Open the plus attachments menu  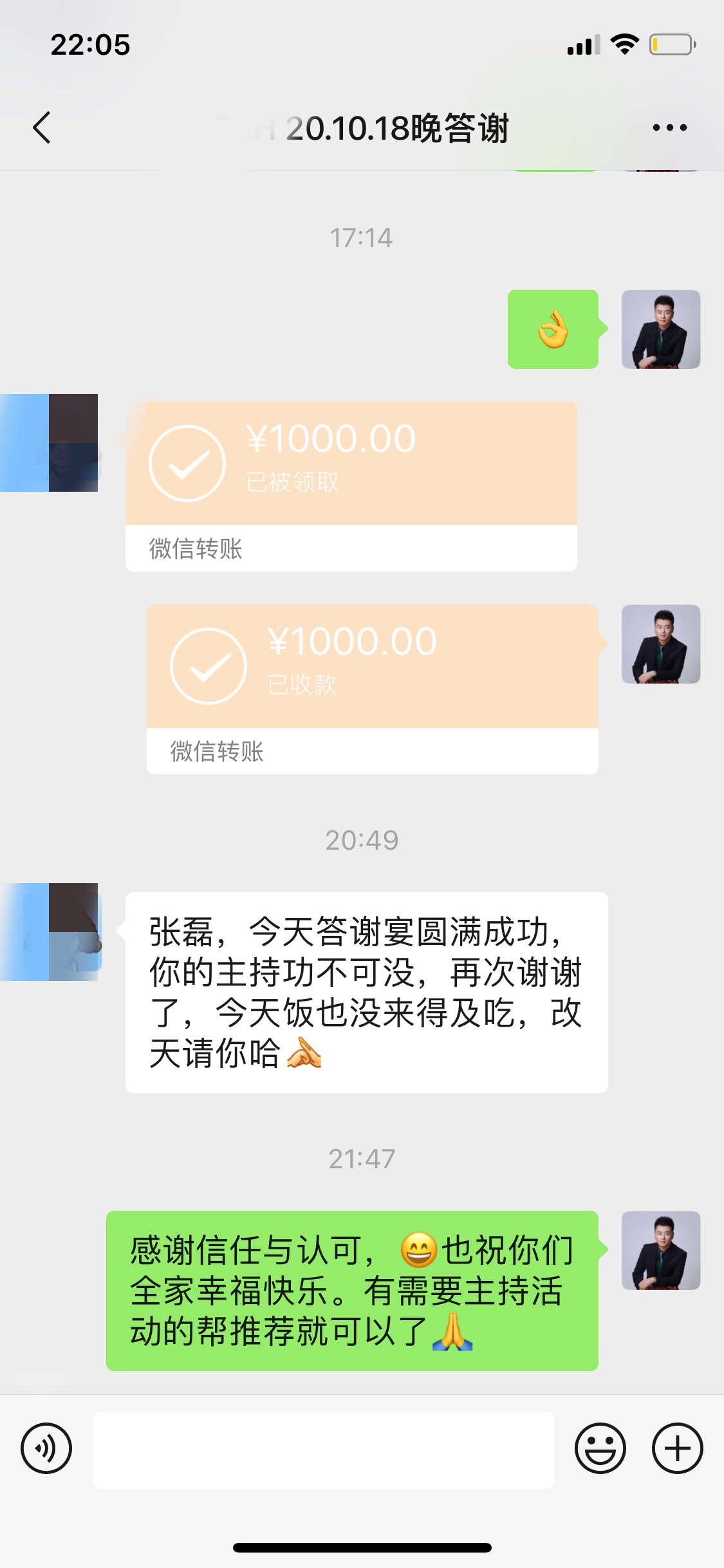[677, 1448]
